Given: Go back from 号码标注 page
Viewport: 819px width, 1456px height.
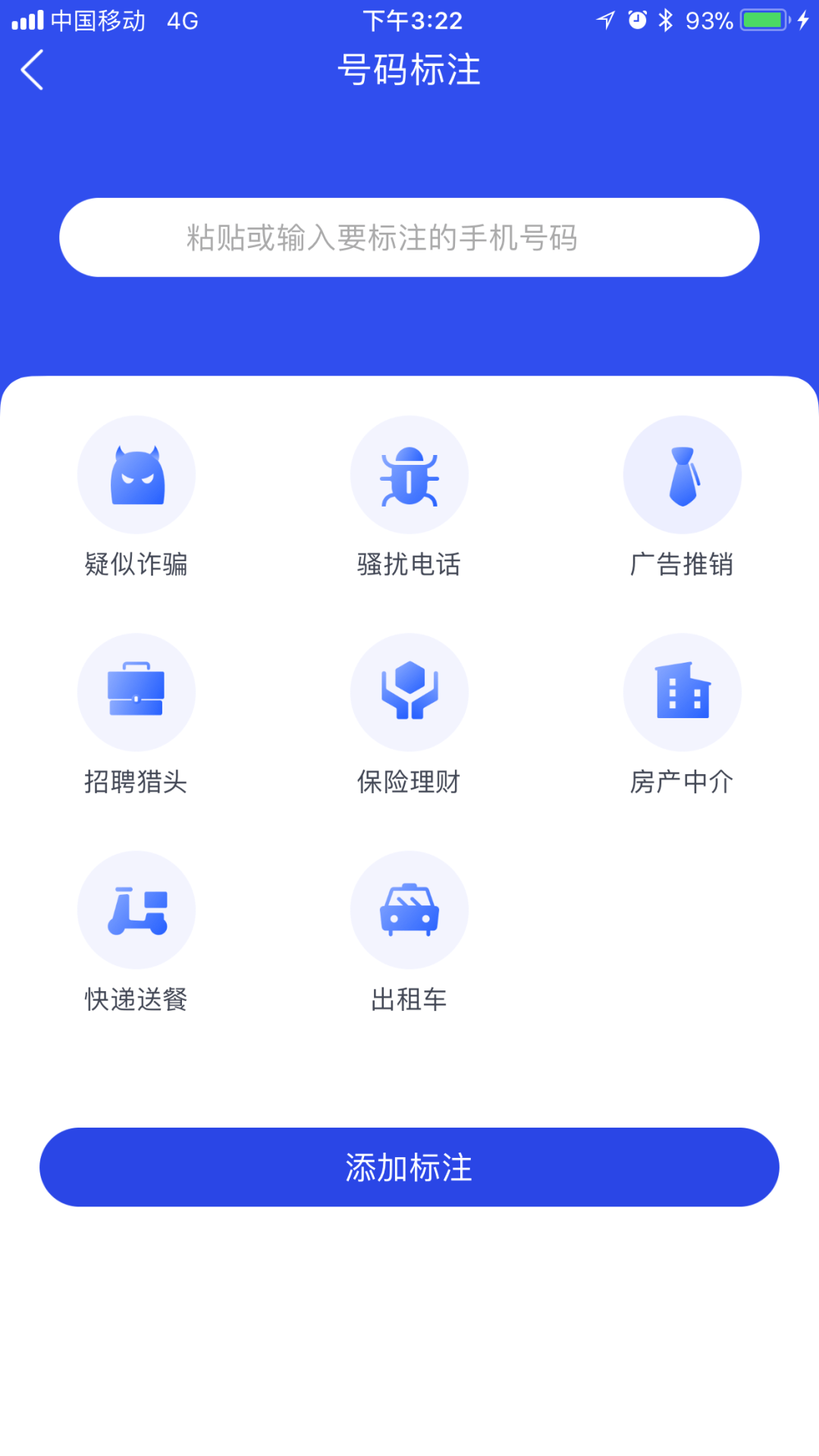Looking at the screenshot, I should pos(32,70).
